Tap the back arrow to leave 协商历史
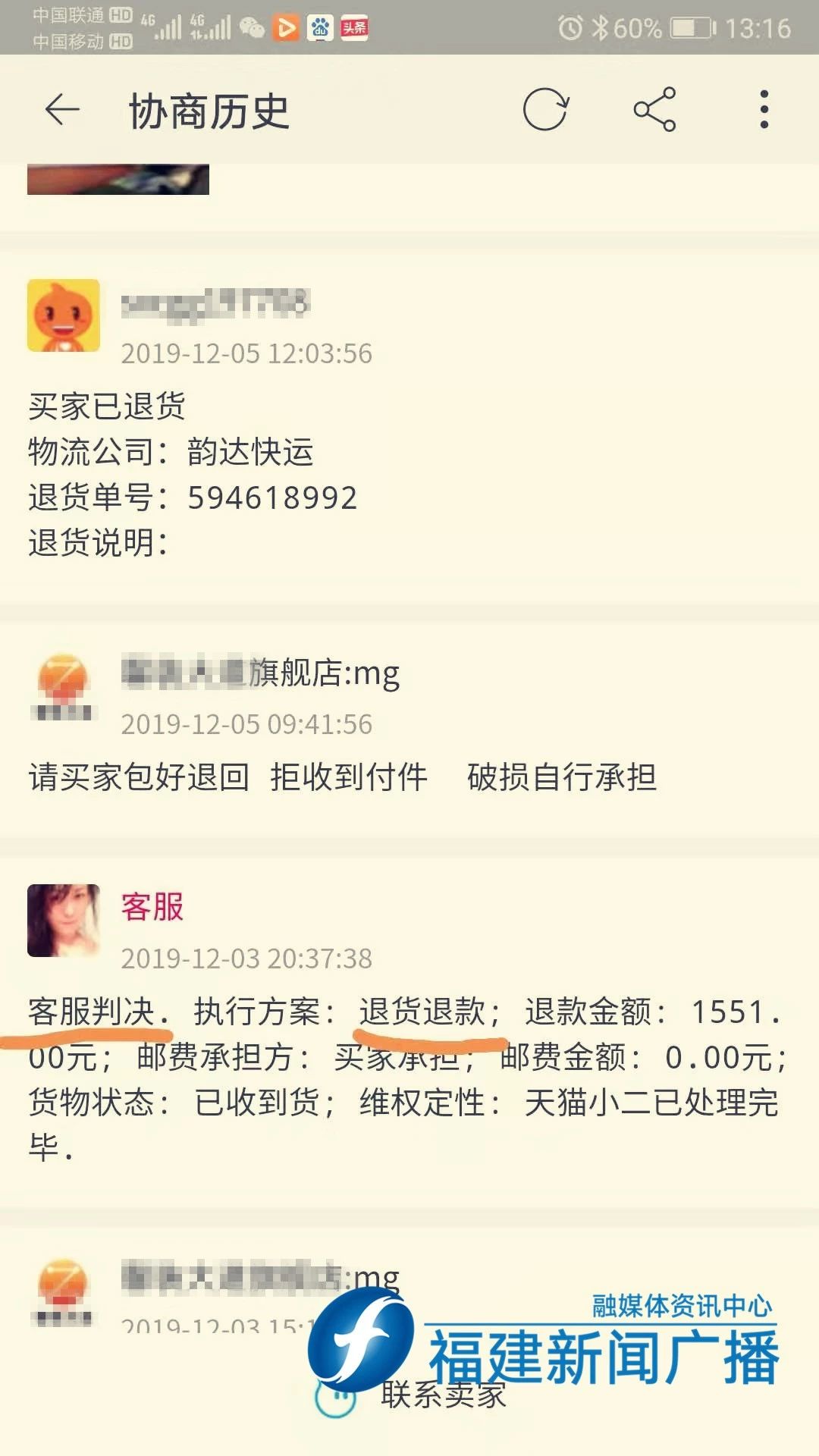 [62, 111]
